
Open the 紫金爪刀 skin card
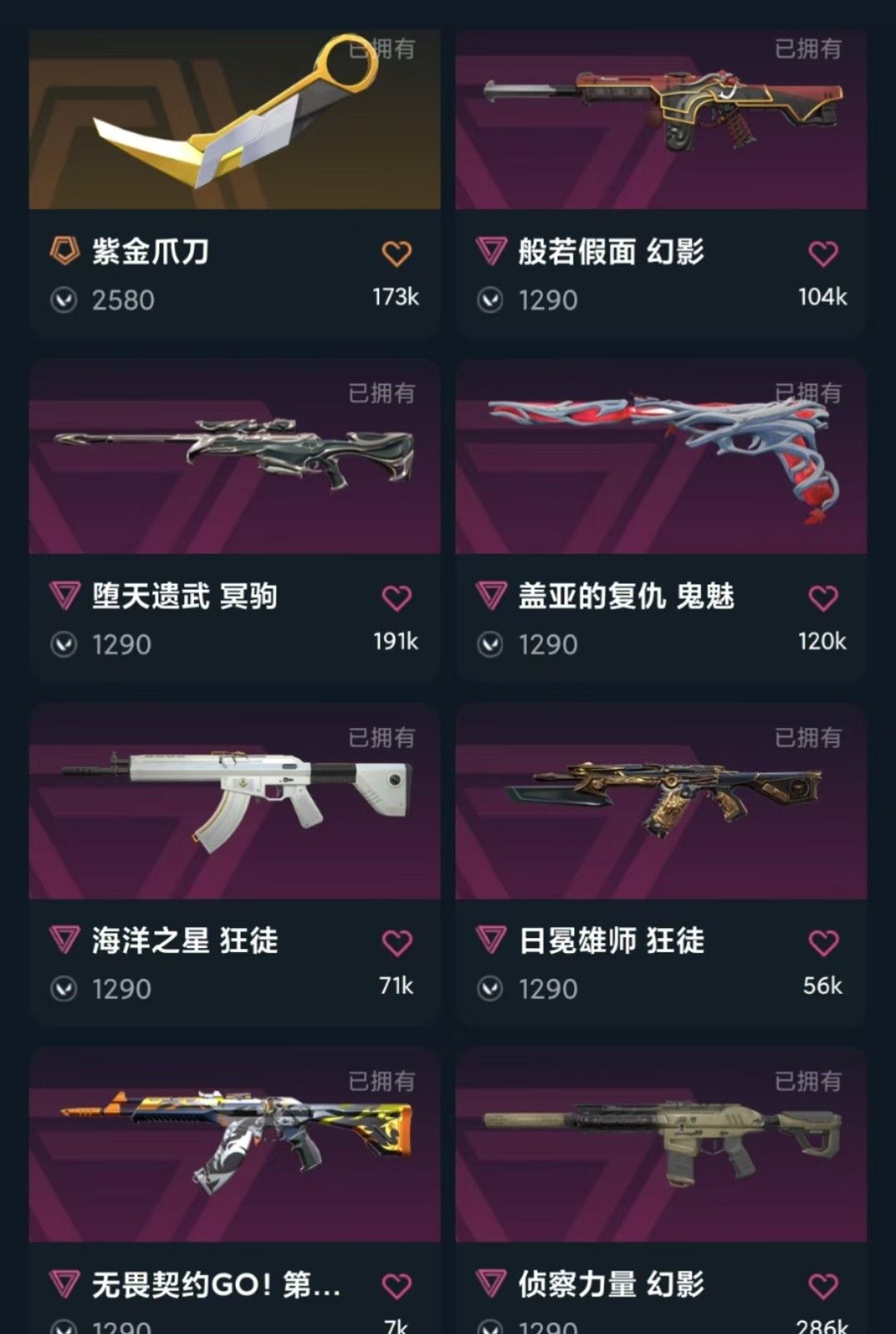click(234, 121)
